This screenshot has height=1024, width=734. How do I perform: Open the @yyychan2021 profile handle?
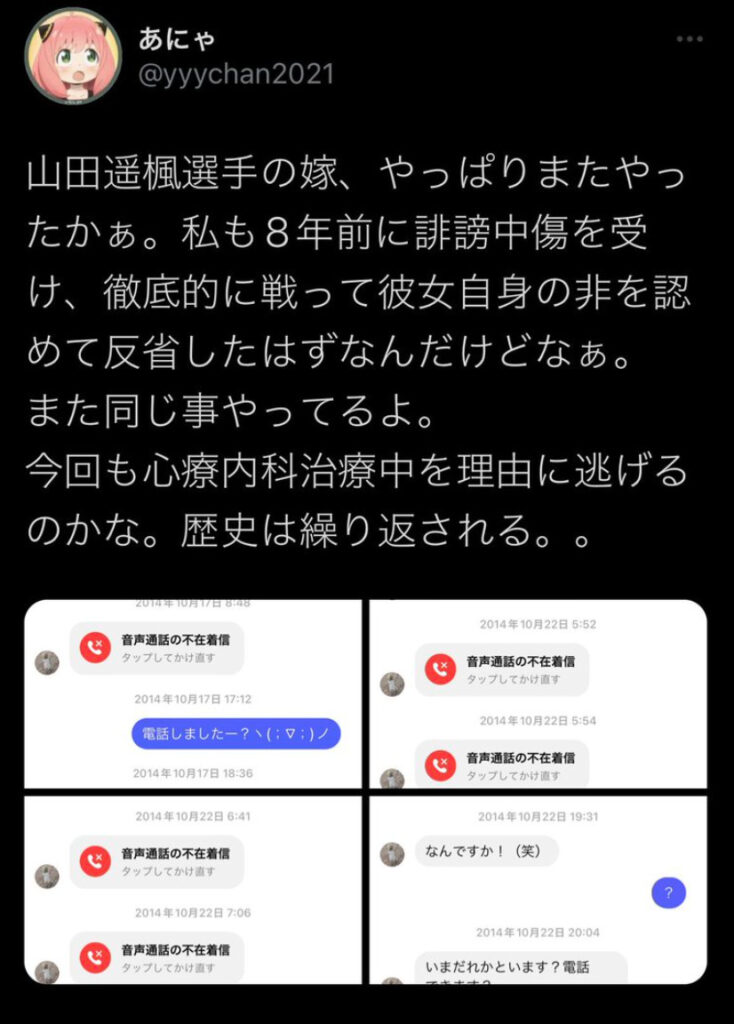234,75
